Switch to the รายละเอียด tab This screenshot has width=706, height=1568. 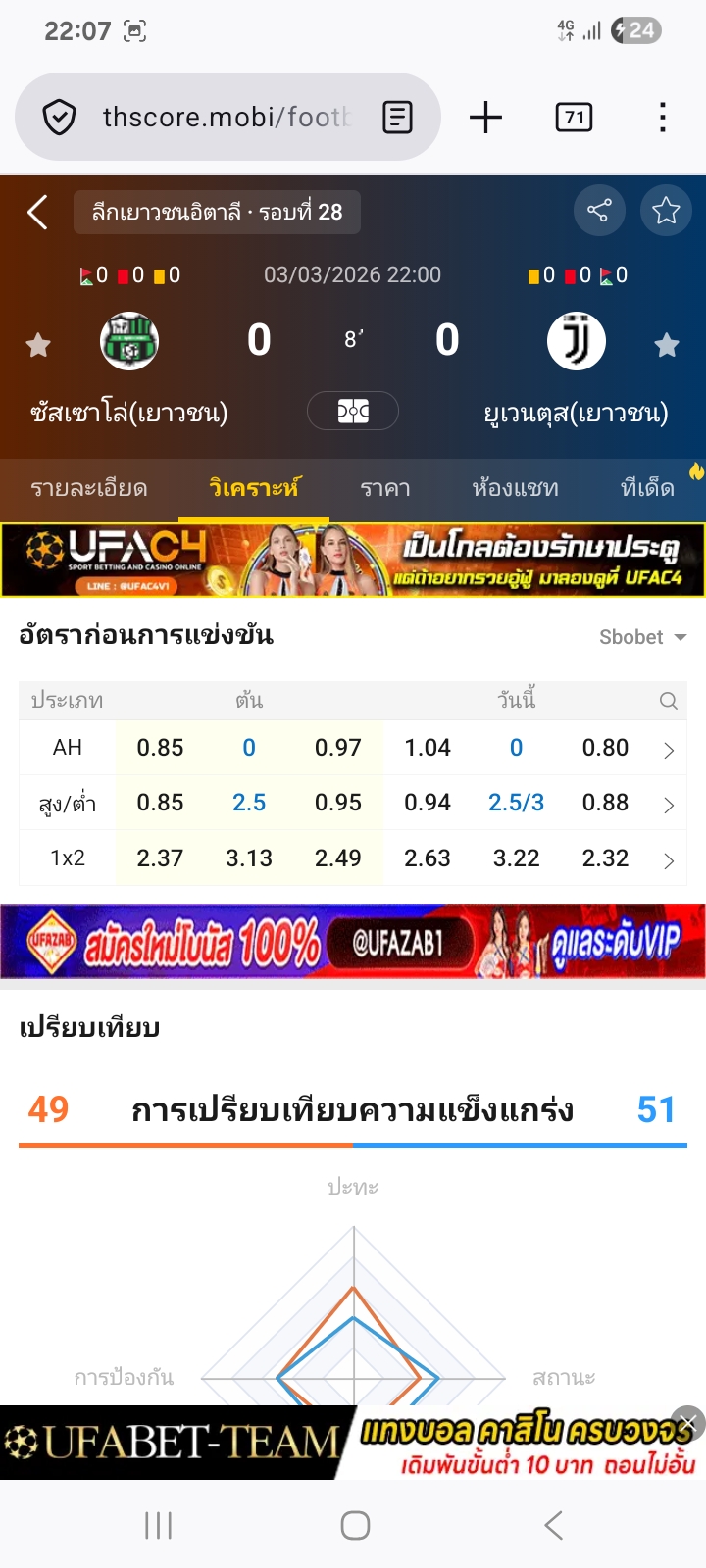(x=89, y=488)
